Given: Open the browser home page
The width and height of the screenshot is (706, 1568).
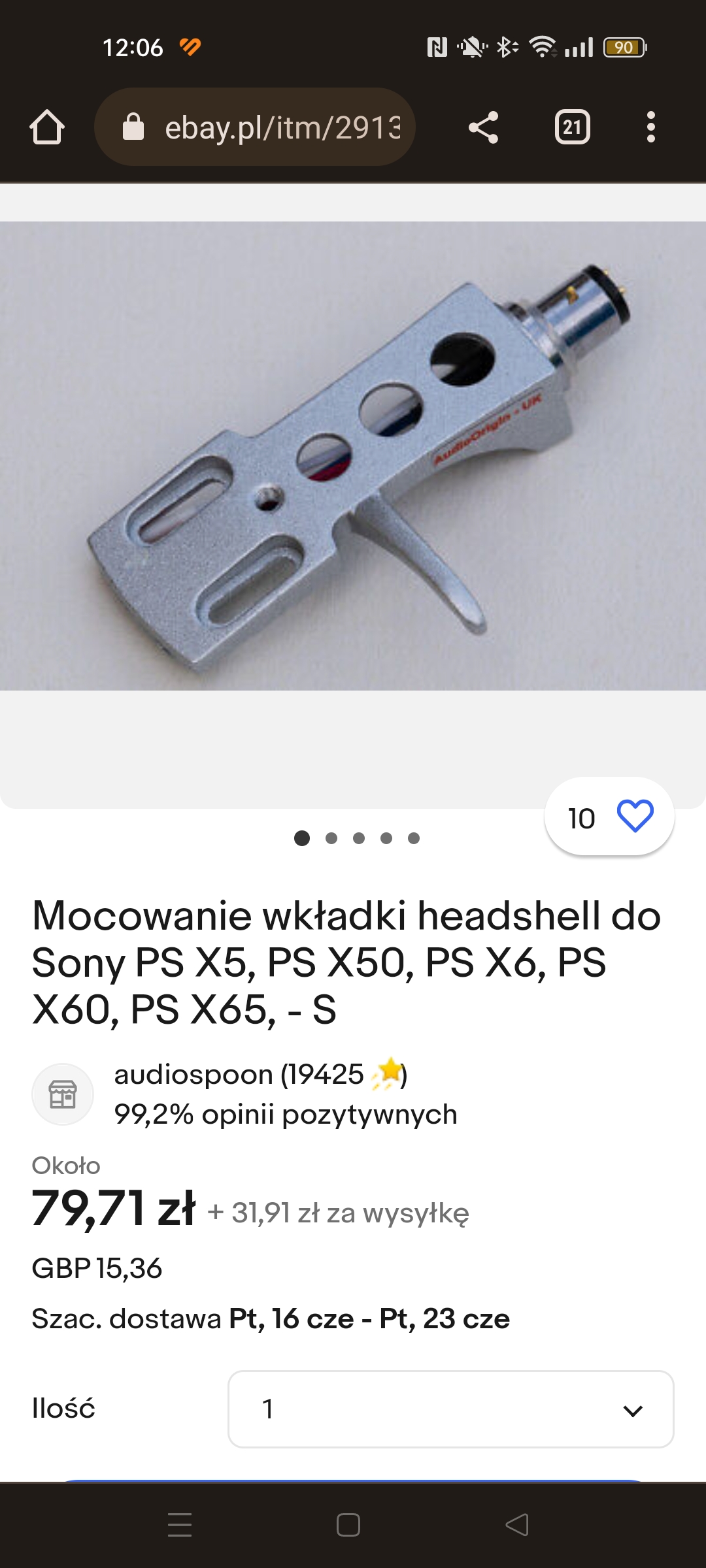Looking at the screenshot, I should tap(47, 127).
